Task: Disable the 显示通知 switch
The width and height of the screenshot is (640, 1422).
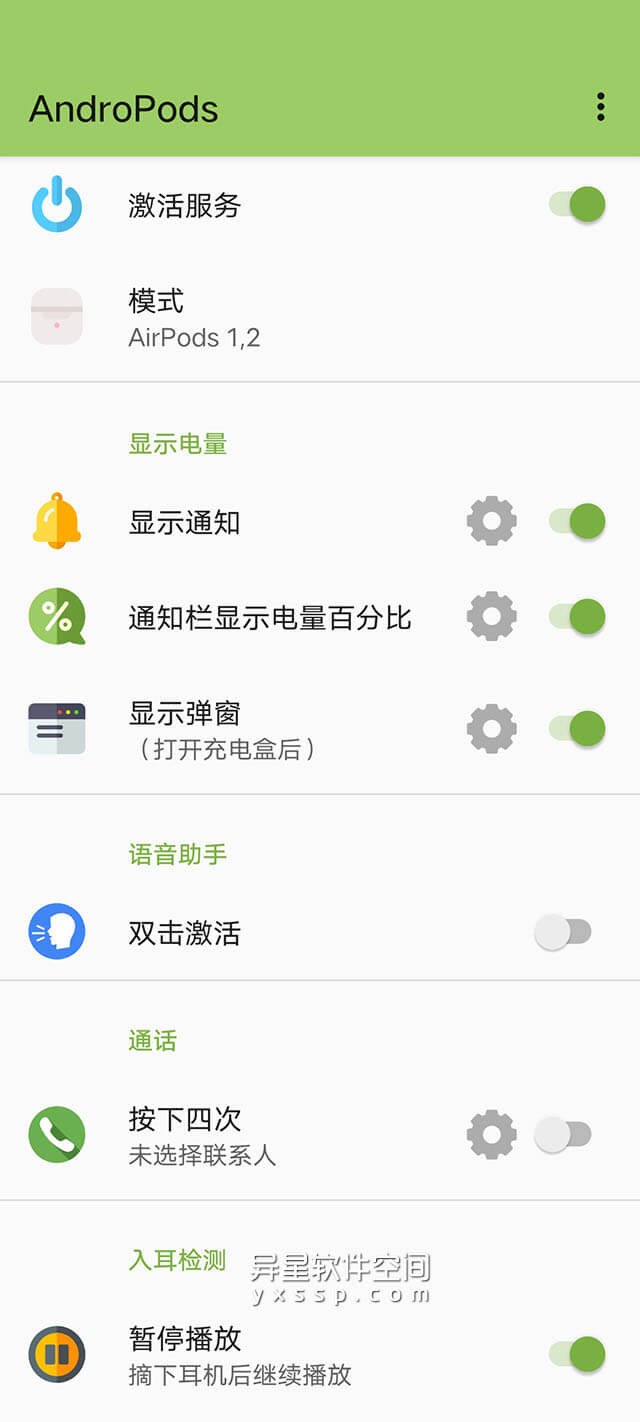Action: (x=577, y=522)
